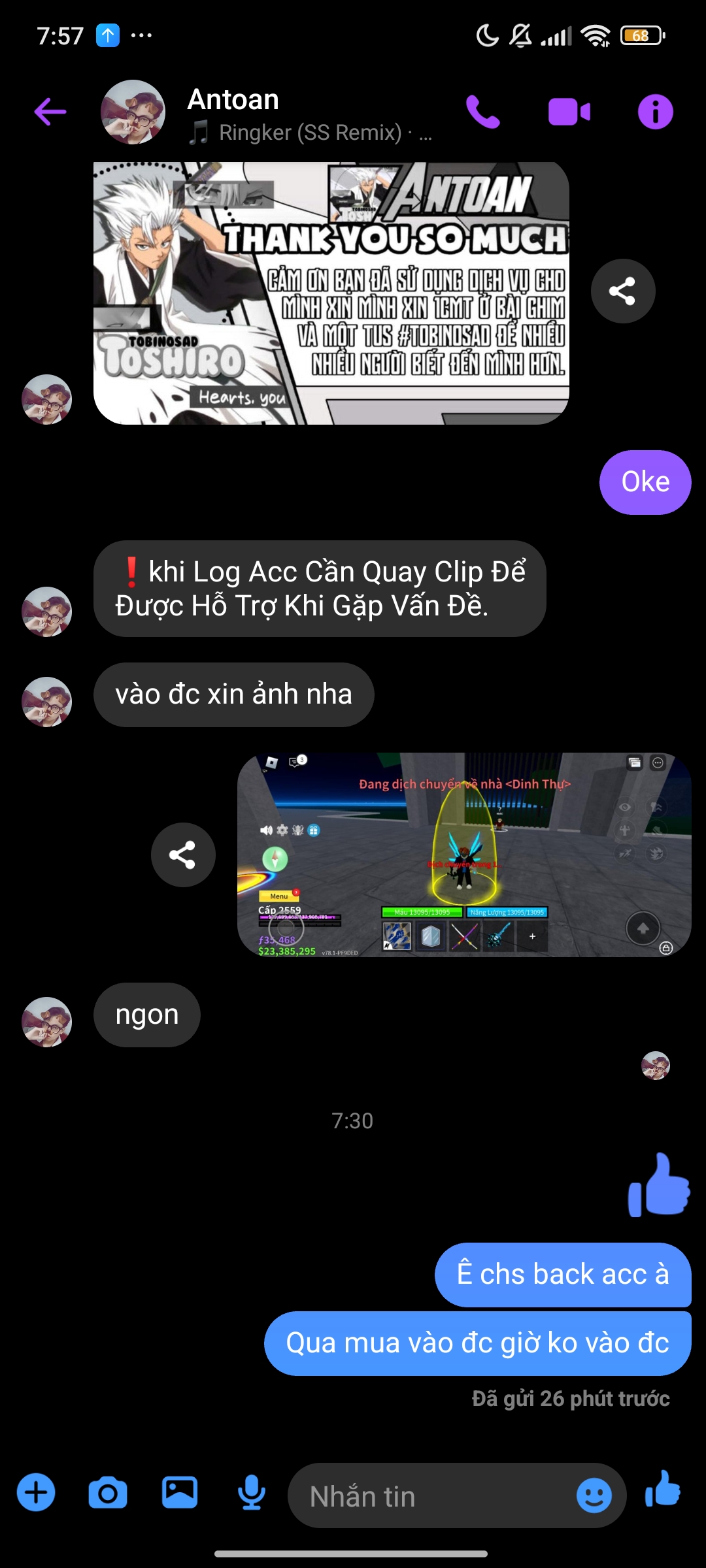Image resolution: width=706 pixels, height=1568 pixels.
Task: Open the camera to take a photo
Action: pyautogui.click(x=108, y=1493)
